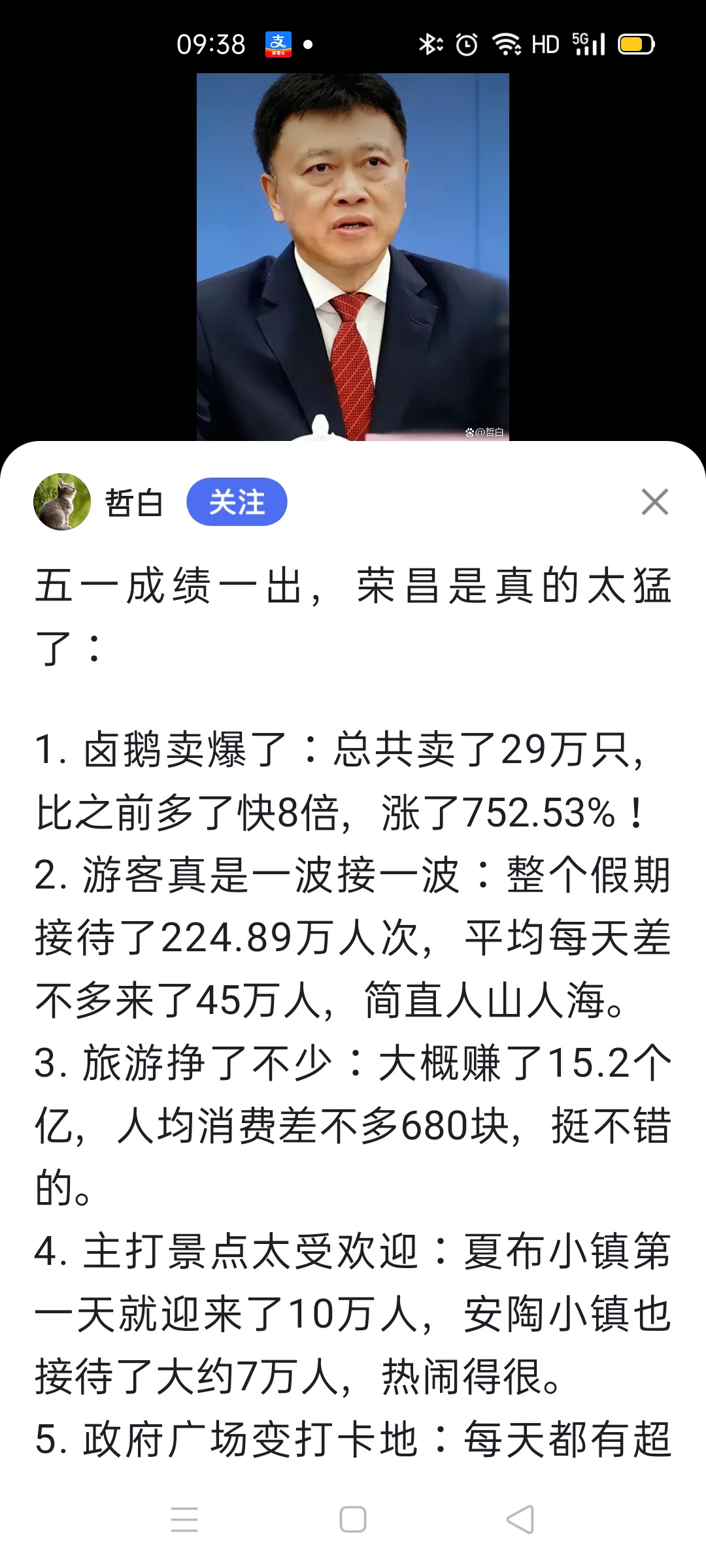Open the recent apps menu
Viewport: 706px width, 1568px height.
pyautogui.click(x=184, y=1519)
